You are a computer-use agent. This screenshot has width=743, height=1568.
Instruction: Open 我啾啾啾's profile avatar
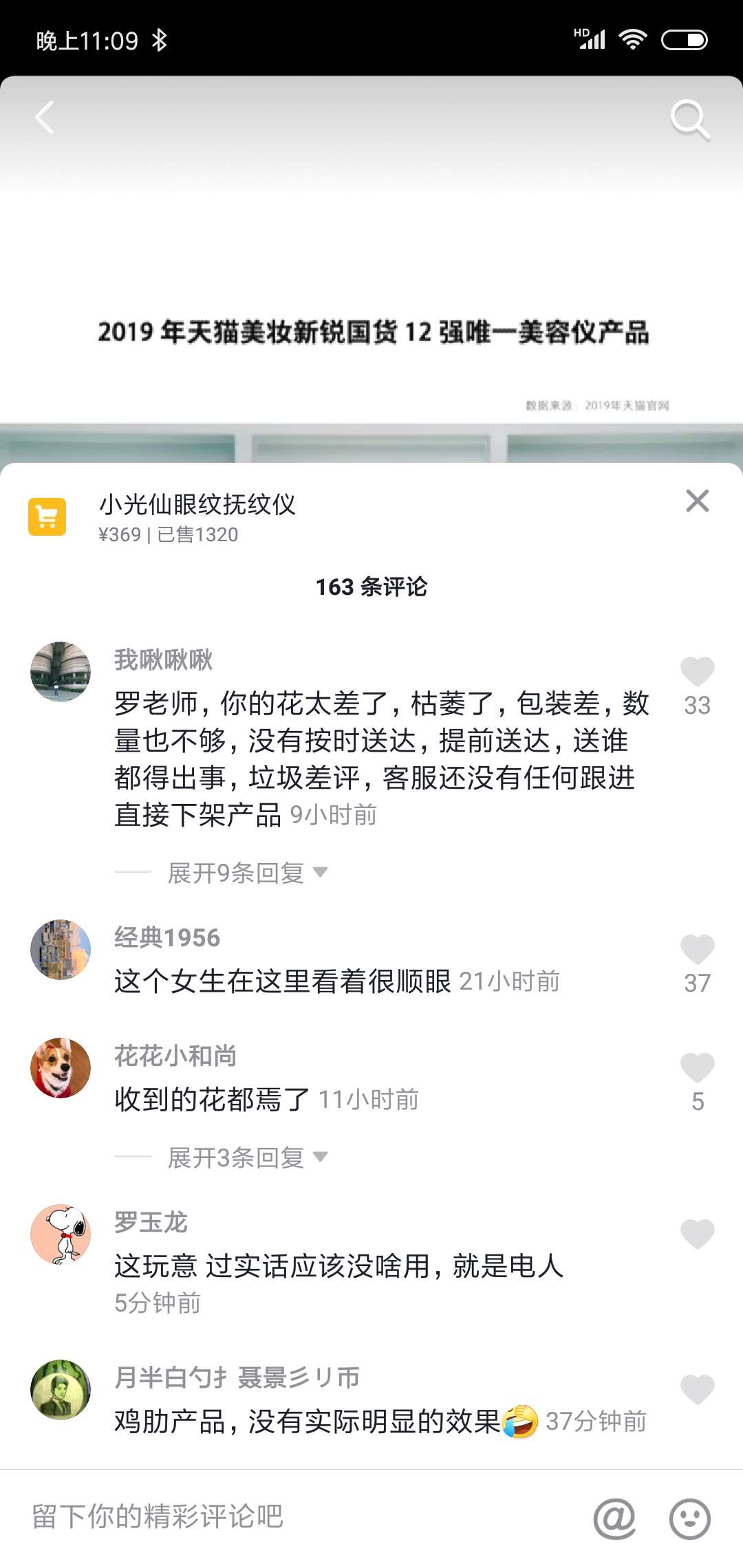(x=61, y=672)
